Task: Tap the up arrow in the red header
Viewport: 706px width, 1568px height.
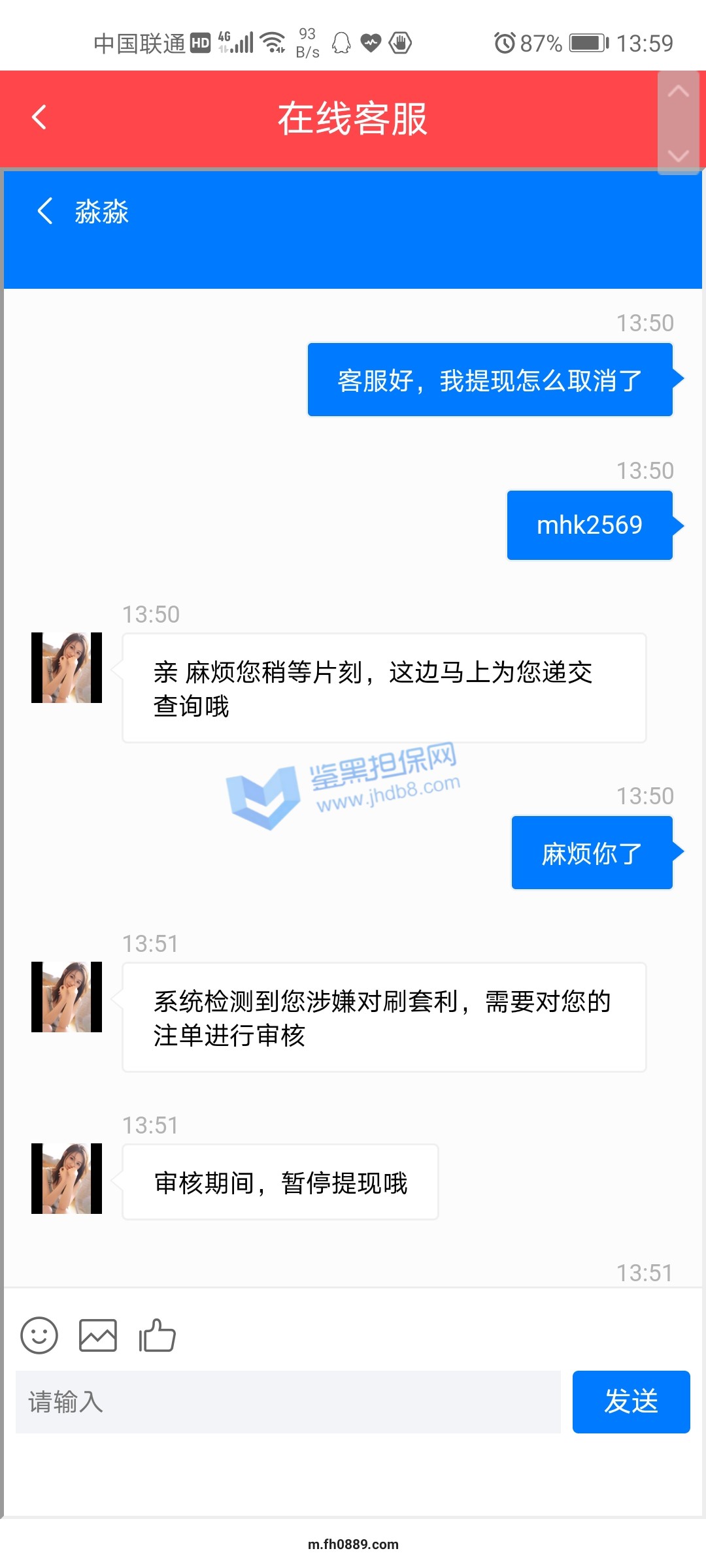Action: coord(678,91)
